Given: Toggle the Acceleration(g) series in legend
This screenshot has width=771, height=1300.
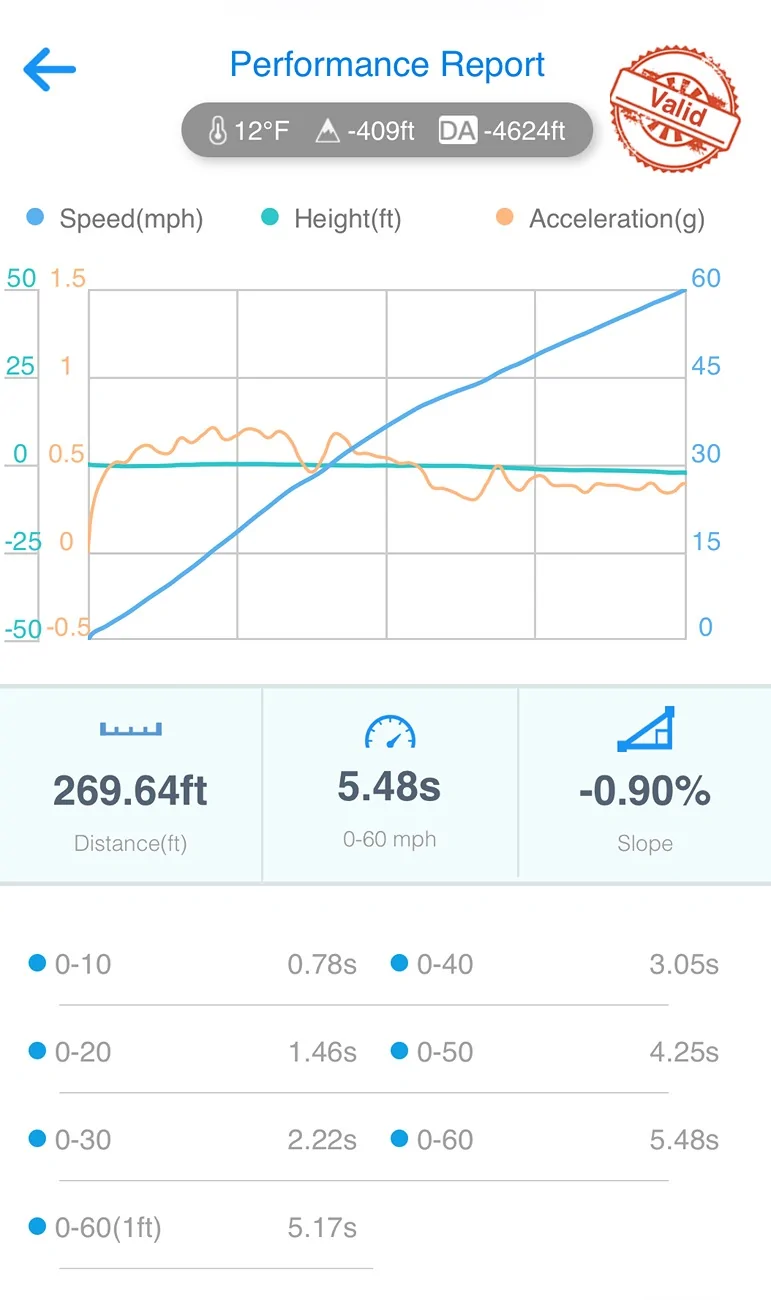Looking at the screenshot, I should 600,219.
